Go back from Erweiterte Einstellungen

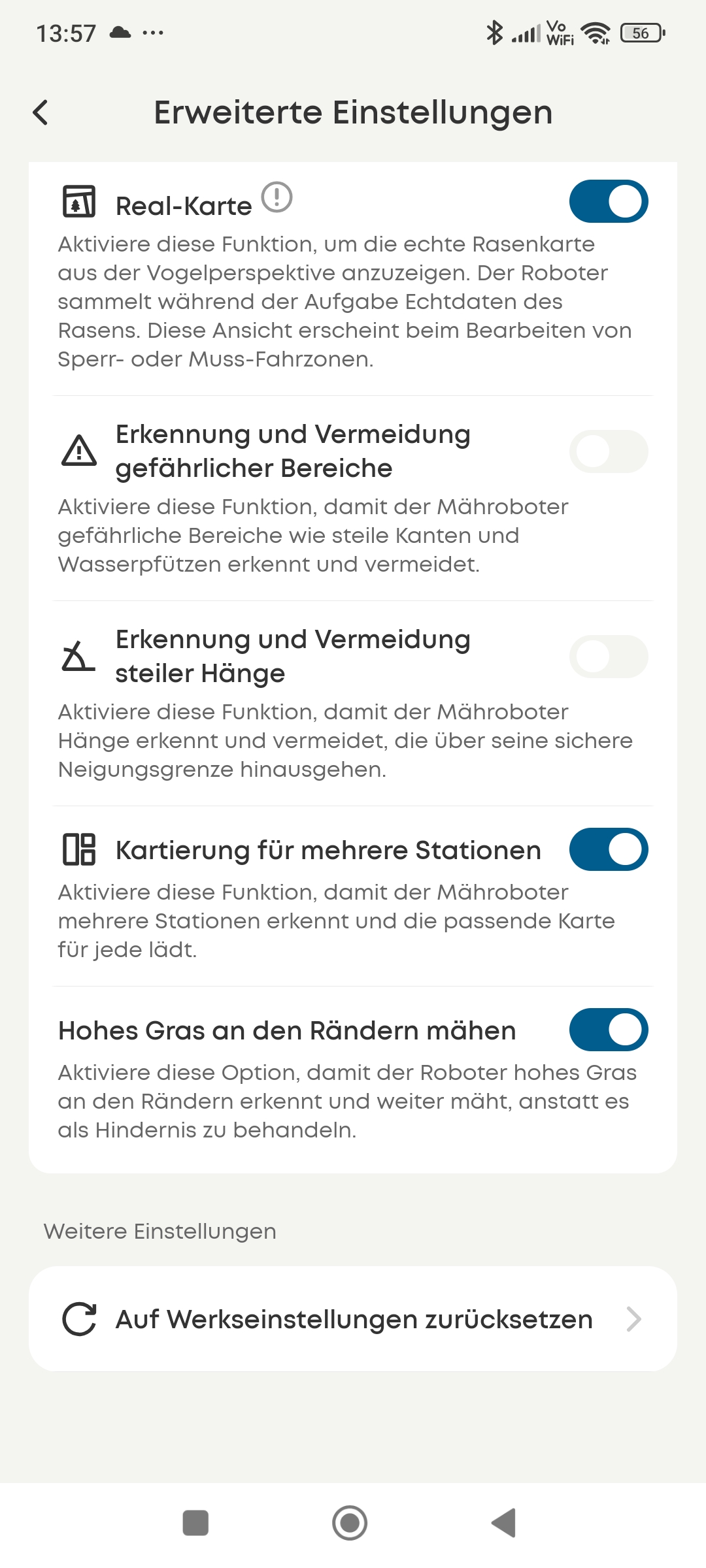(x=41, y=112)
